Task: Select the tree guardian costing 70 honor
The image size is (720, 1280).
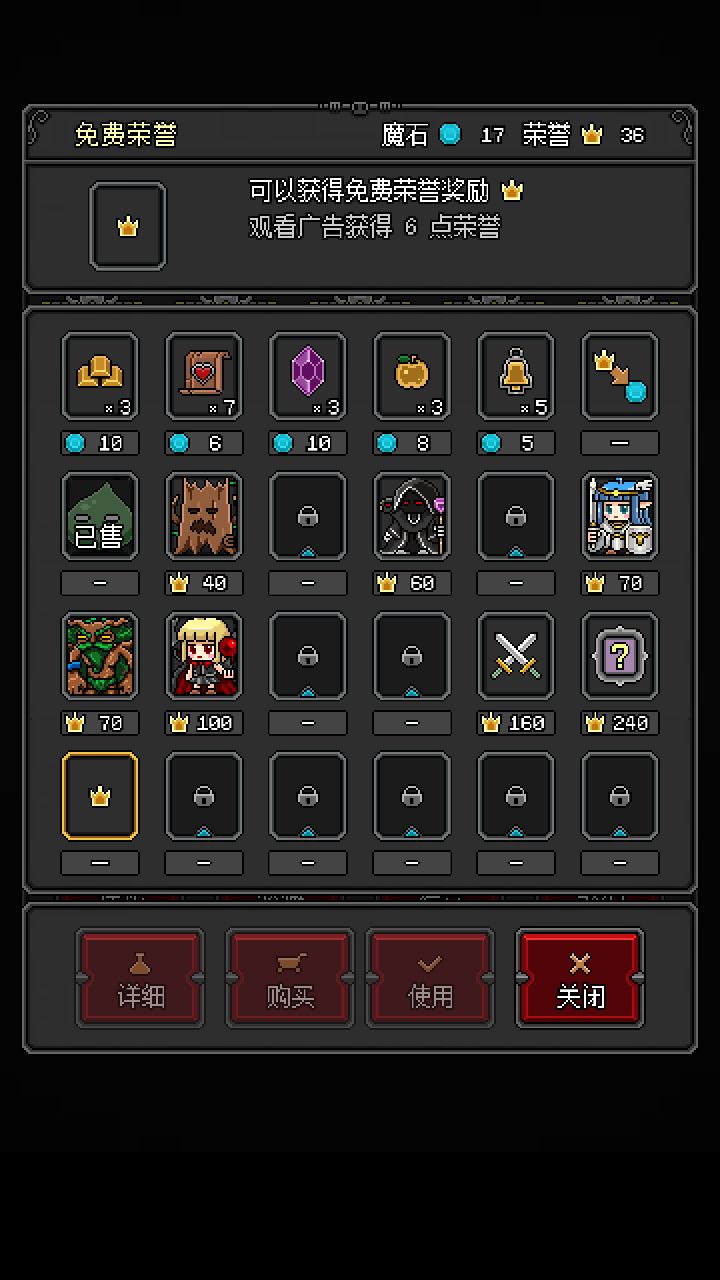Action: pos(100,656)
